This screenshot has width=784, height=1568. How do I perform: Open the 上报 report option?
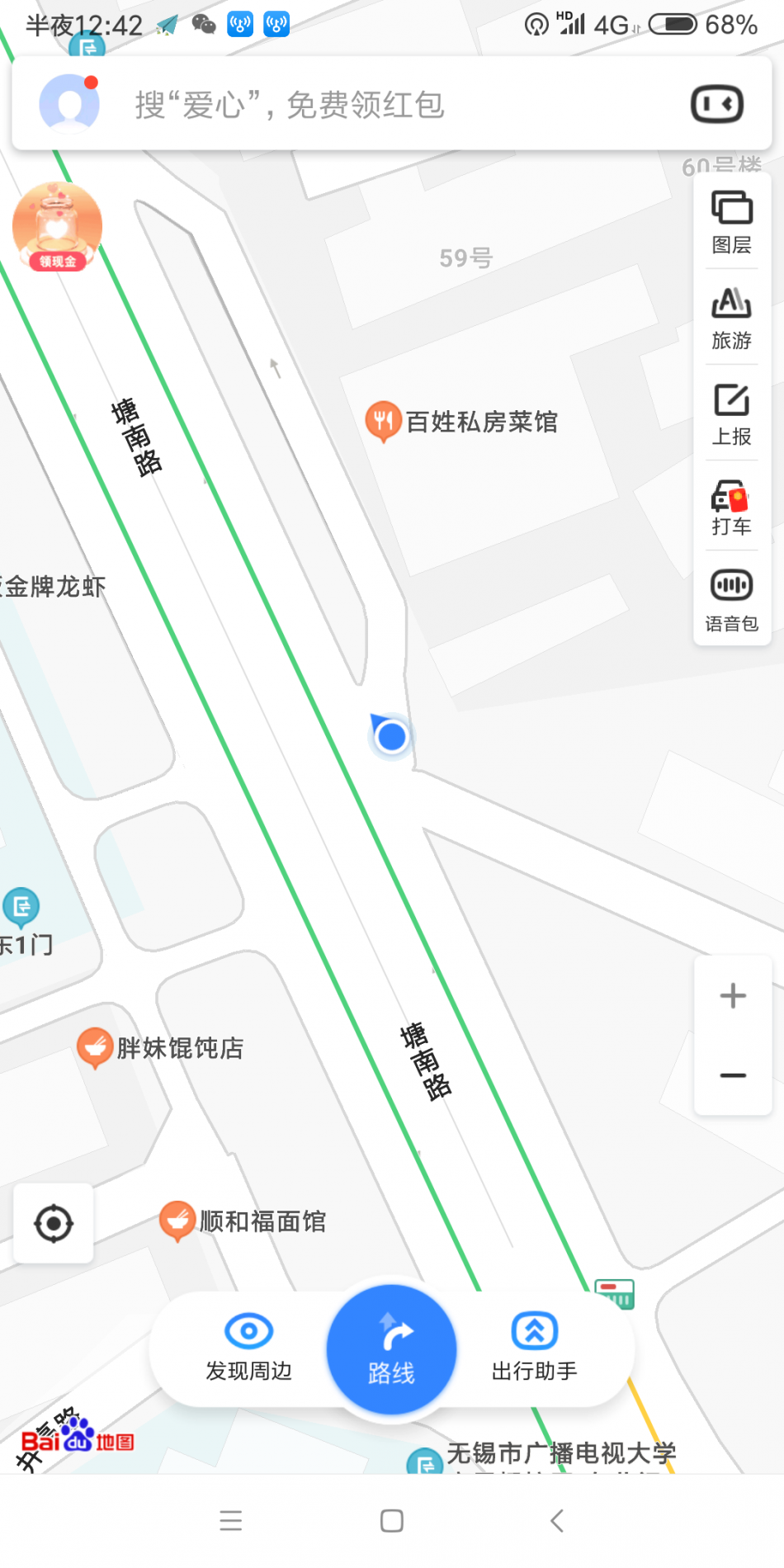(732, 414)
